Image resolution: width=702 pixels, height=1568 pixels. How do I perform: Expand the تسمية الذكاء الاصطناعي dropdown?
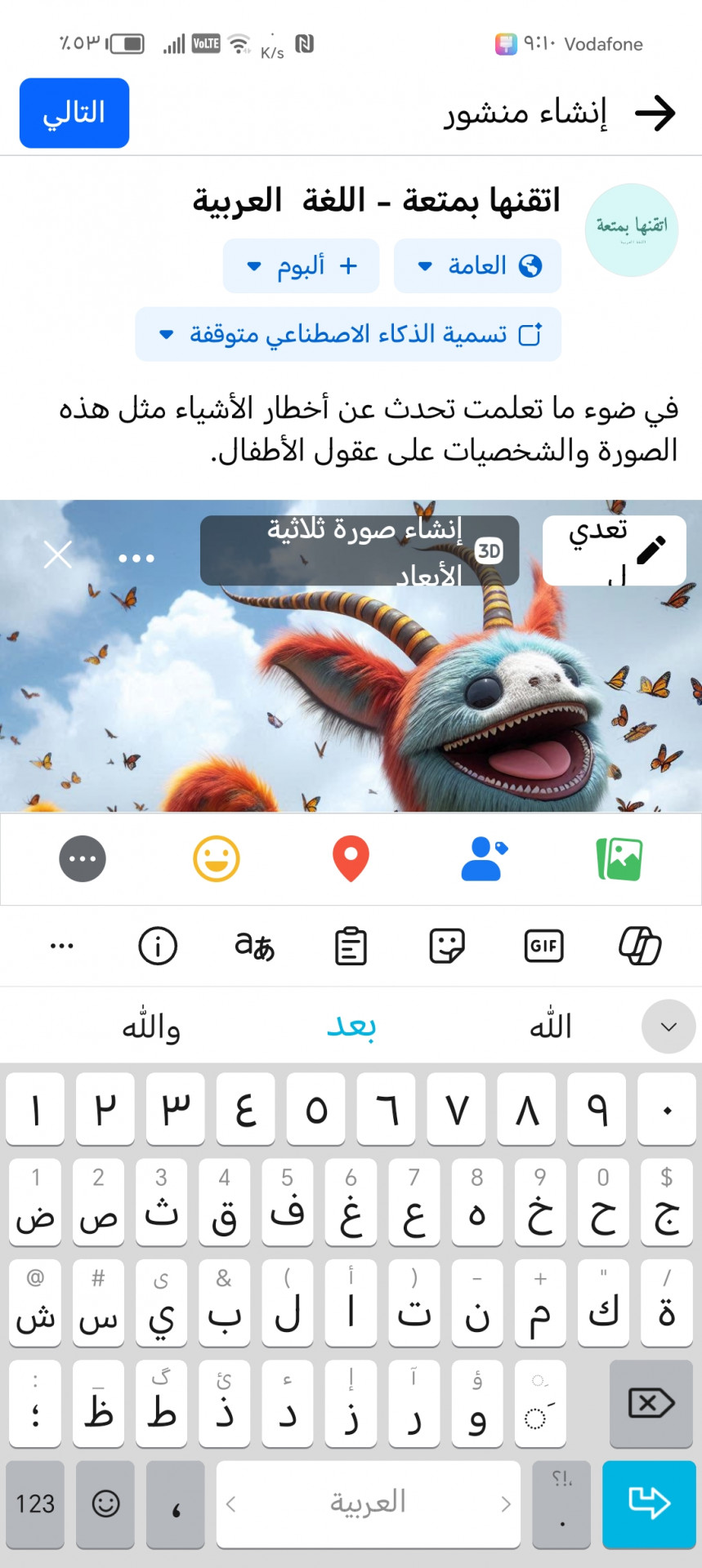pyautogui.click(x=348, y=334)
